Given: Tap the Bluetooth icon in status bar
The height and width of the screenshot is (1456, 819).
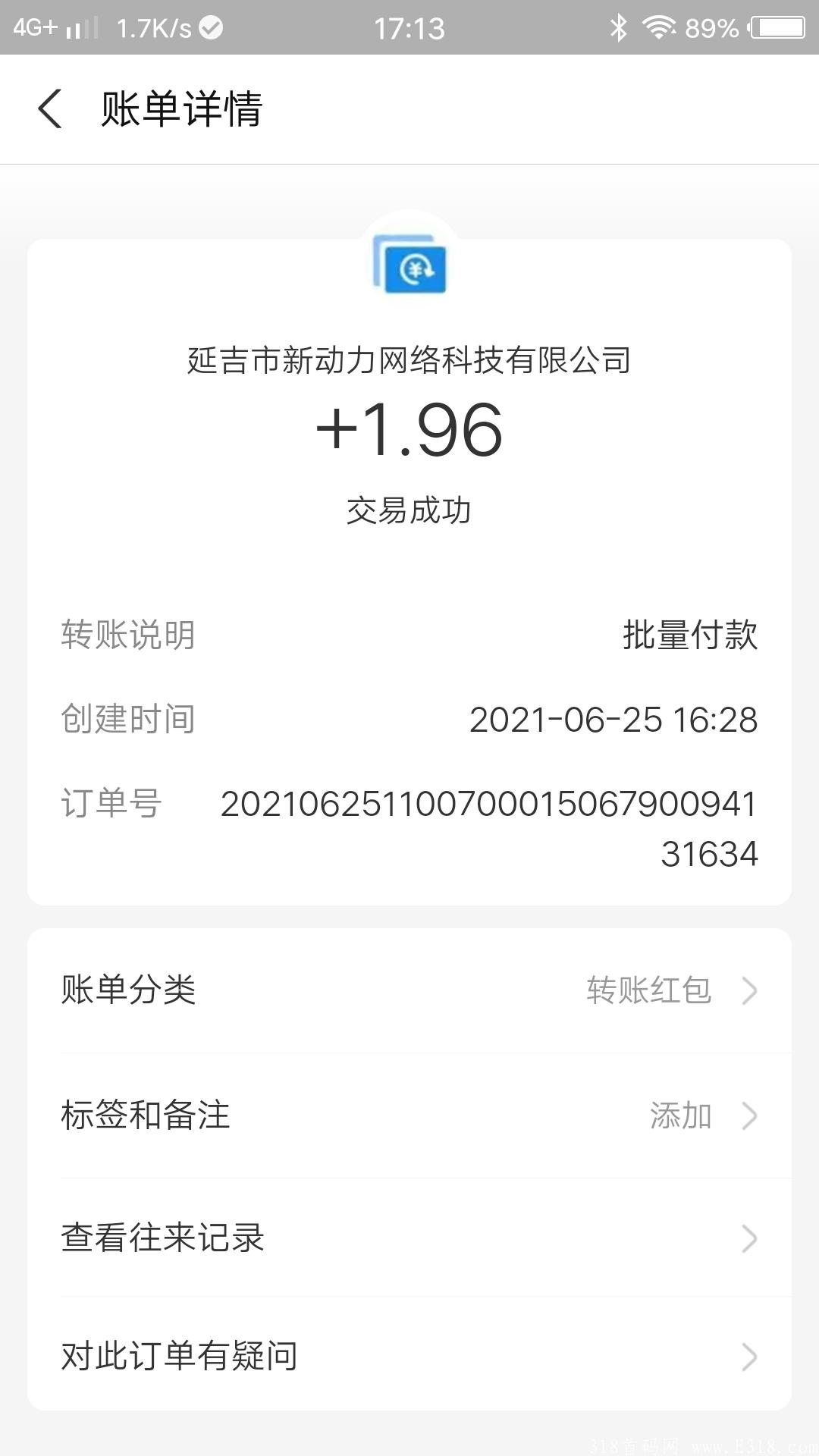Looking at the screenshot, I should point(620,27).
